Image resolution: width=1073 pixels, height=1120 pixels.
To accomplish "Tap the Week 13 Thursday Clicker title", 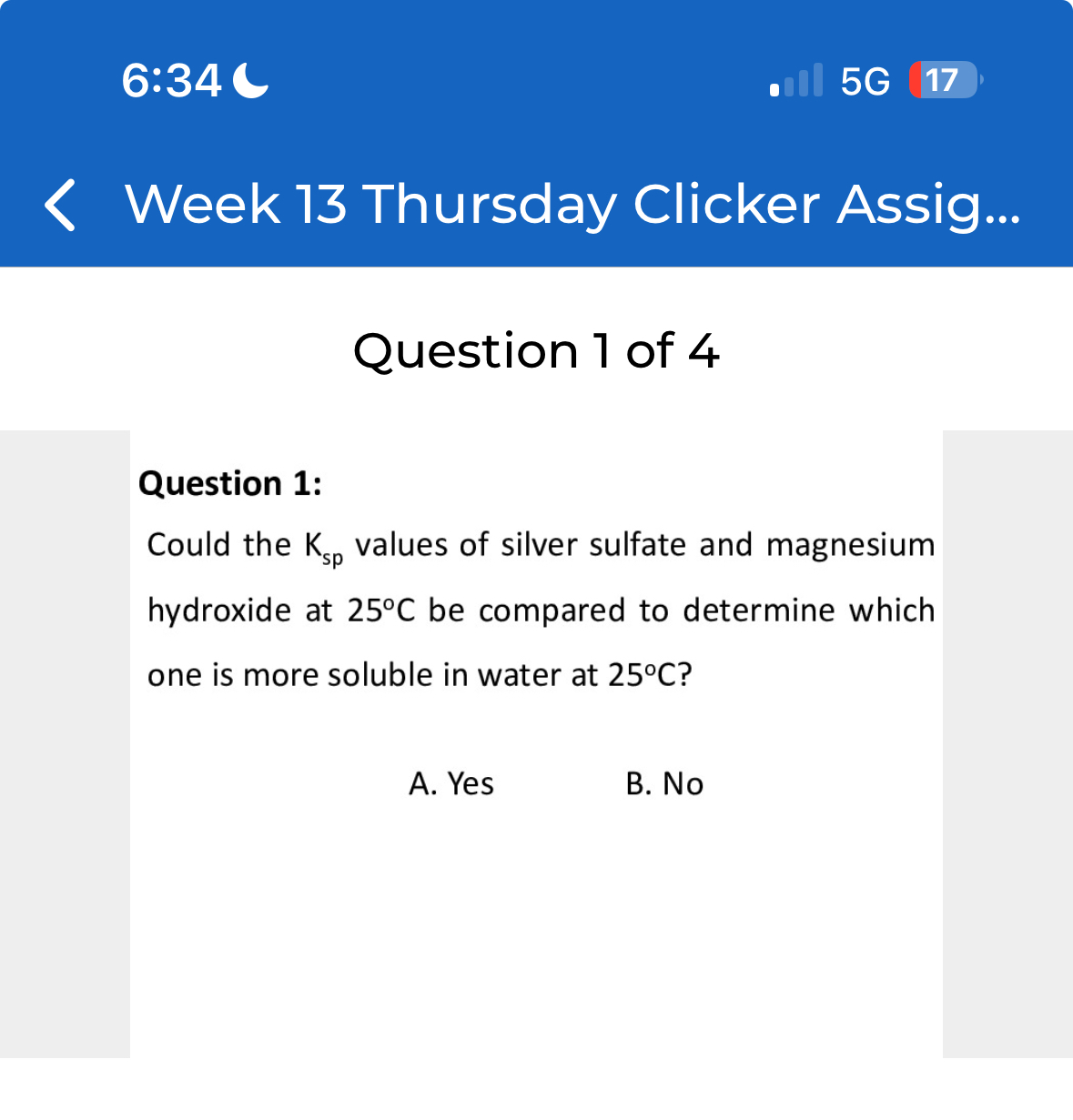I will click(x=573, y=206).
